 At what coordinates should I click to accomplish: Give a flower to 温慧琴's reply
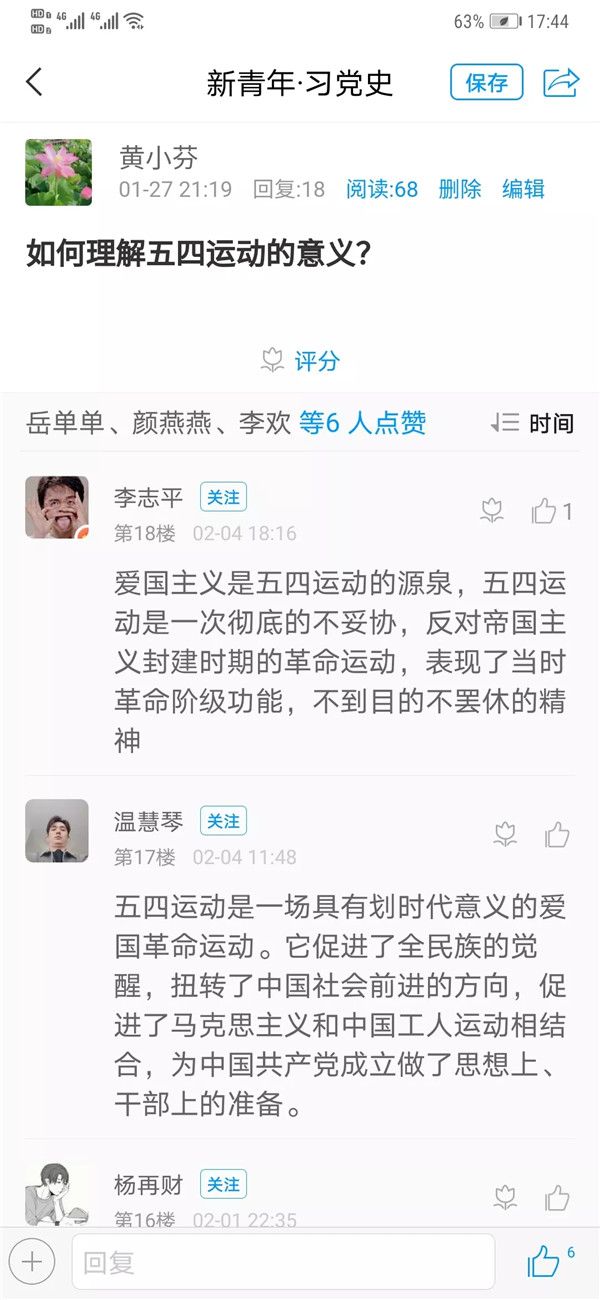pos(505,834)
